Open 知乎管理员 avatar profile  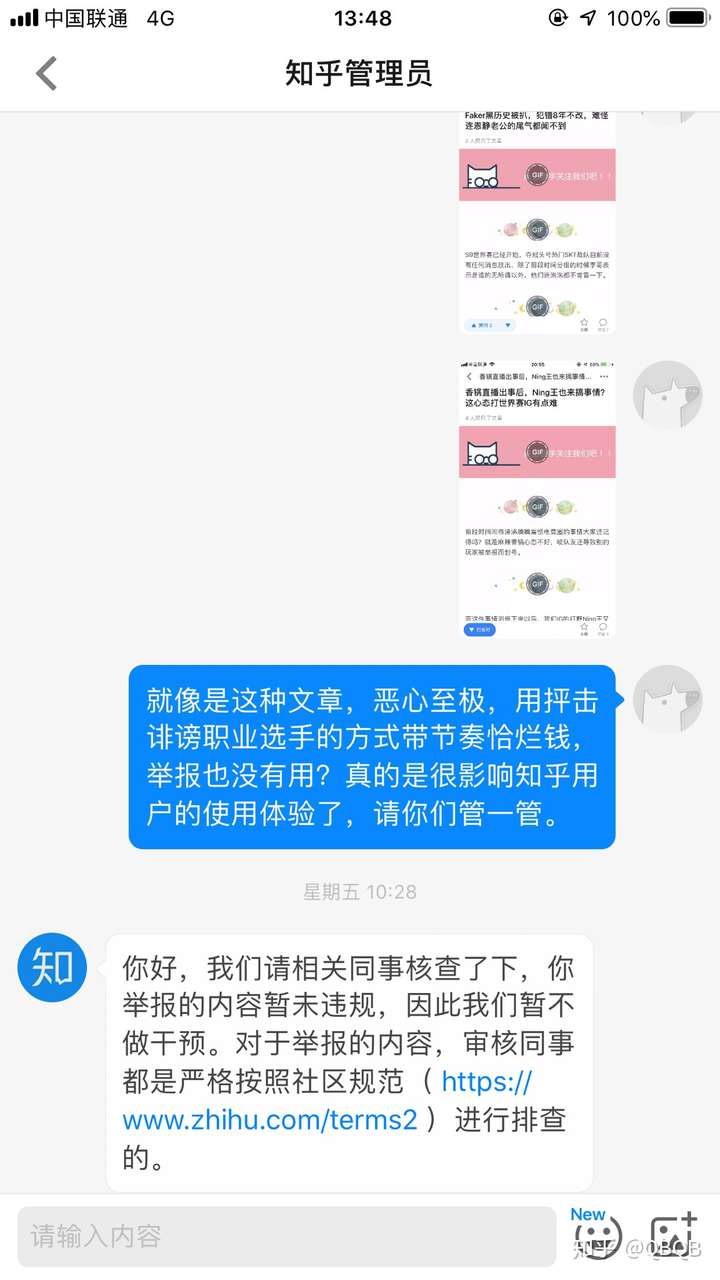[52, 968]
